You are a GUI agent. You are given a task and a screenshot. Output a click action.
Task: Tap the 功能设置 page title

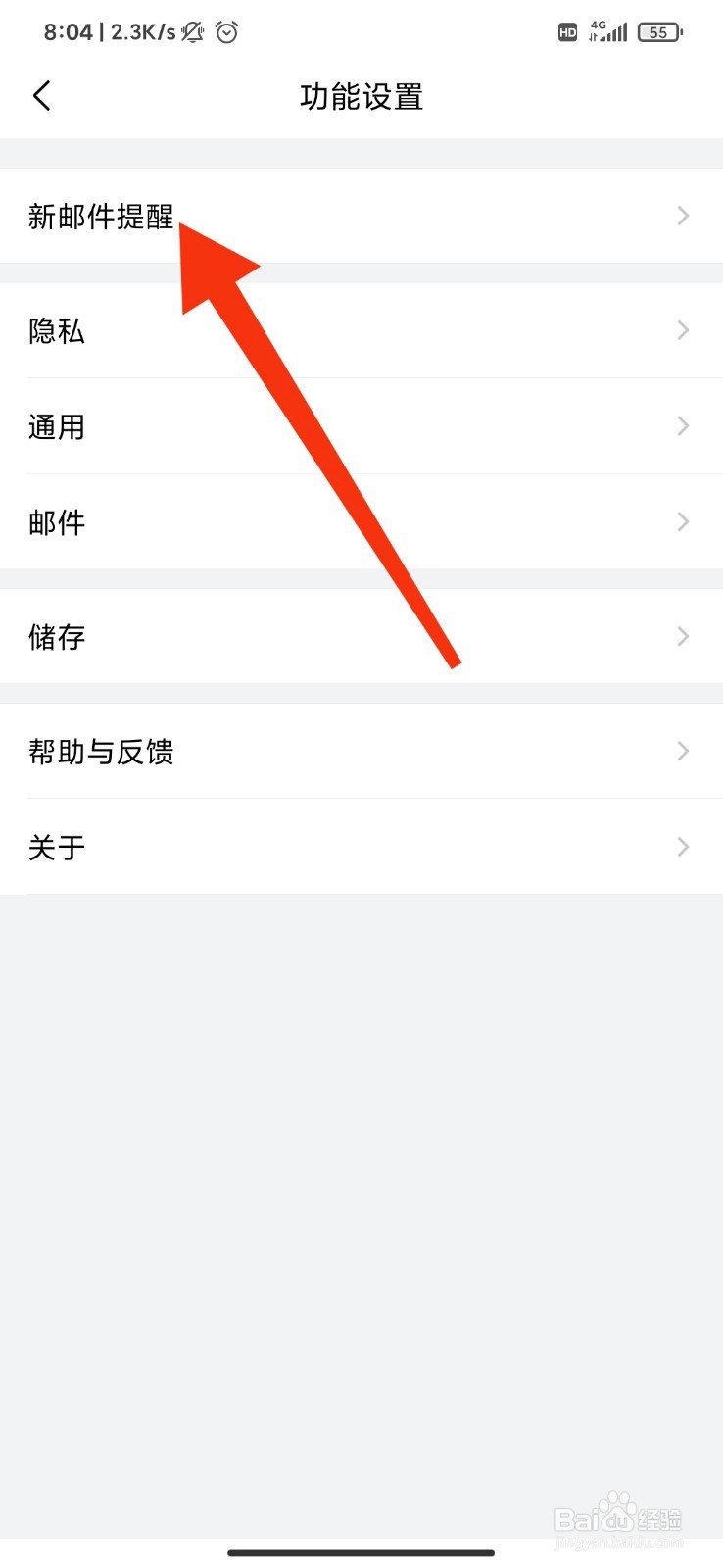[x=361, y=96]
